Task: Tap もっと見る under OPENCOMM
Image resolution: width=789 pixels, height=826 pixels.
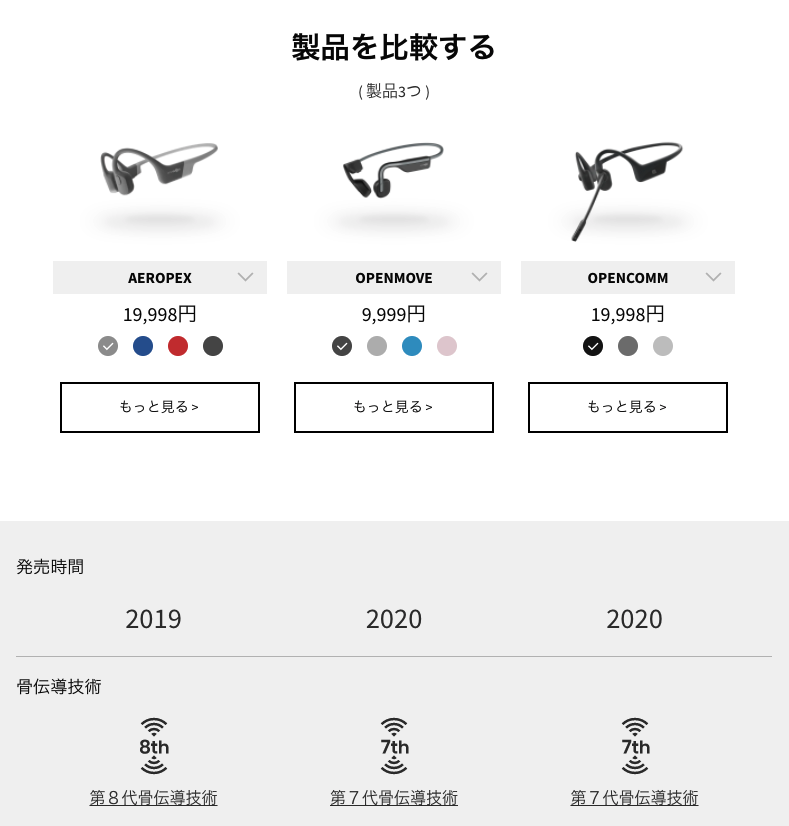Action: tap(628, 407)
